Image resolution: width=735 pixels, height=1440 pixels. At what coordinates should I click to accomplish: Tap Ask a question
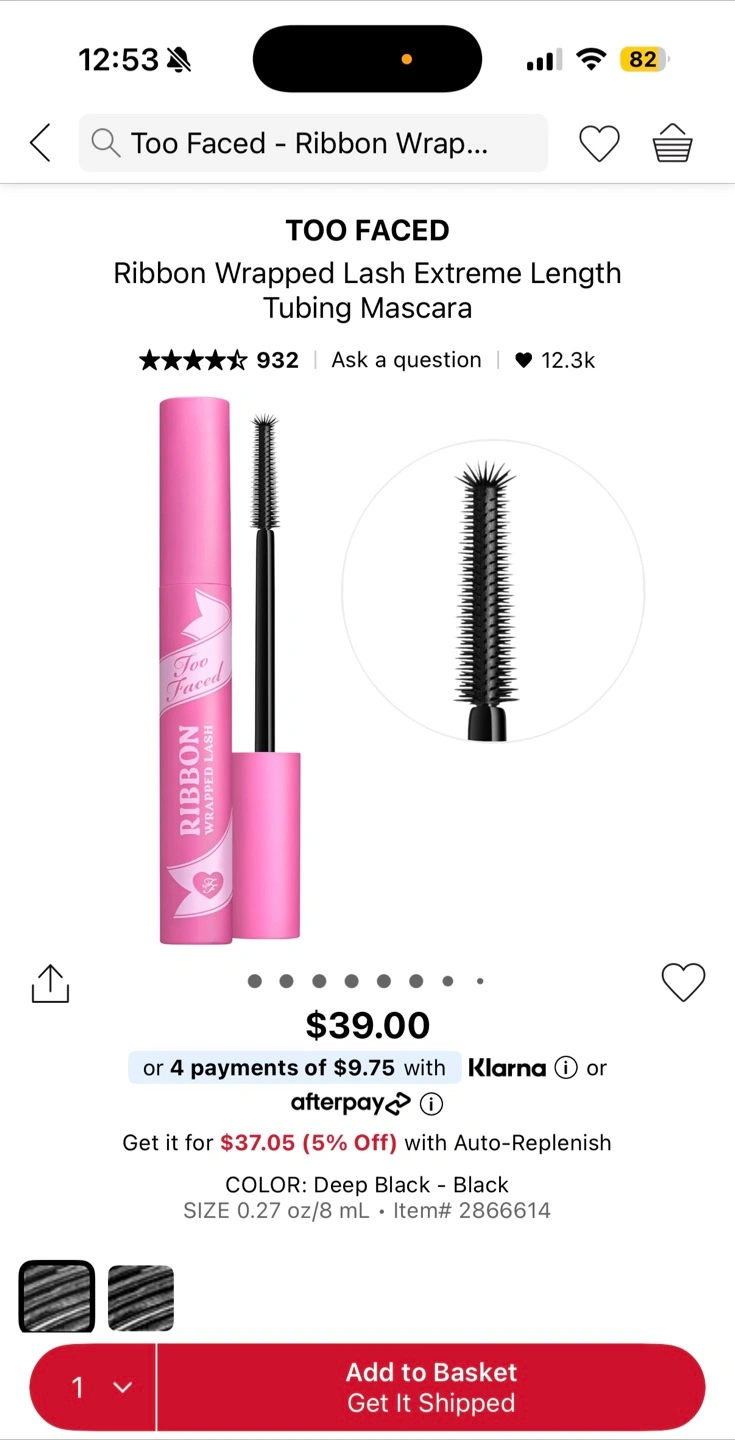[x=406, y=360]
